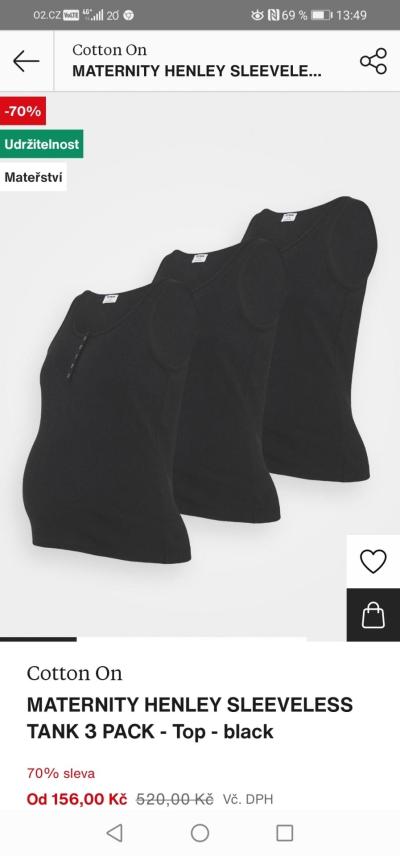Add the tank pack to wishlist
The image size is (400, 856).
pyautogui.click(x=373, y=561)
